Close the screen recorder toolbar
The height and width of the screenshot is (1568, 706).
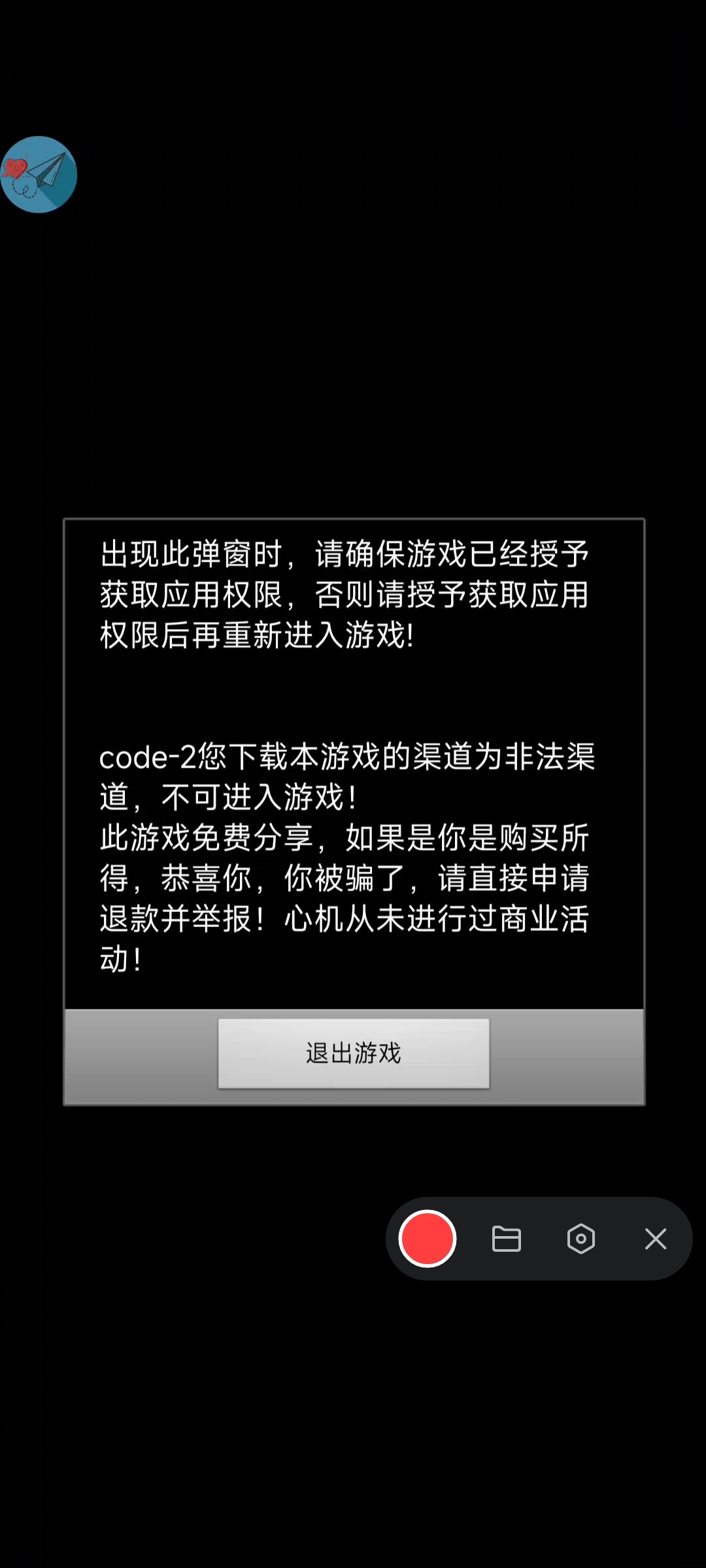pyautogui.click(x=655, y=1239)
